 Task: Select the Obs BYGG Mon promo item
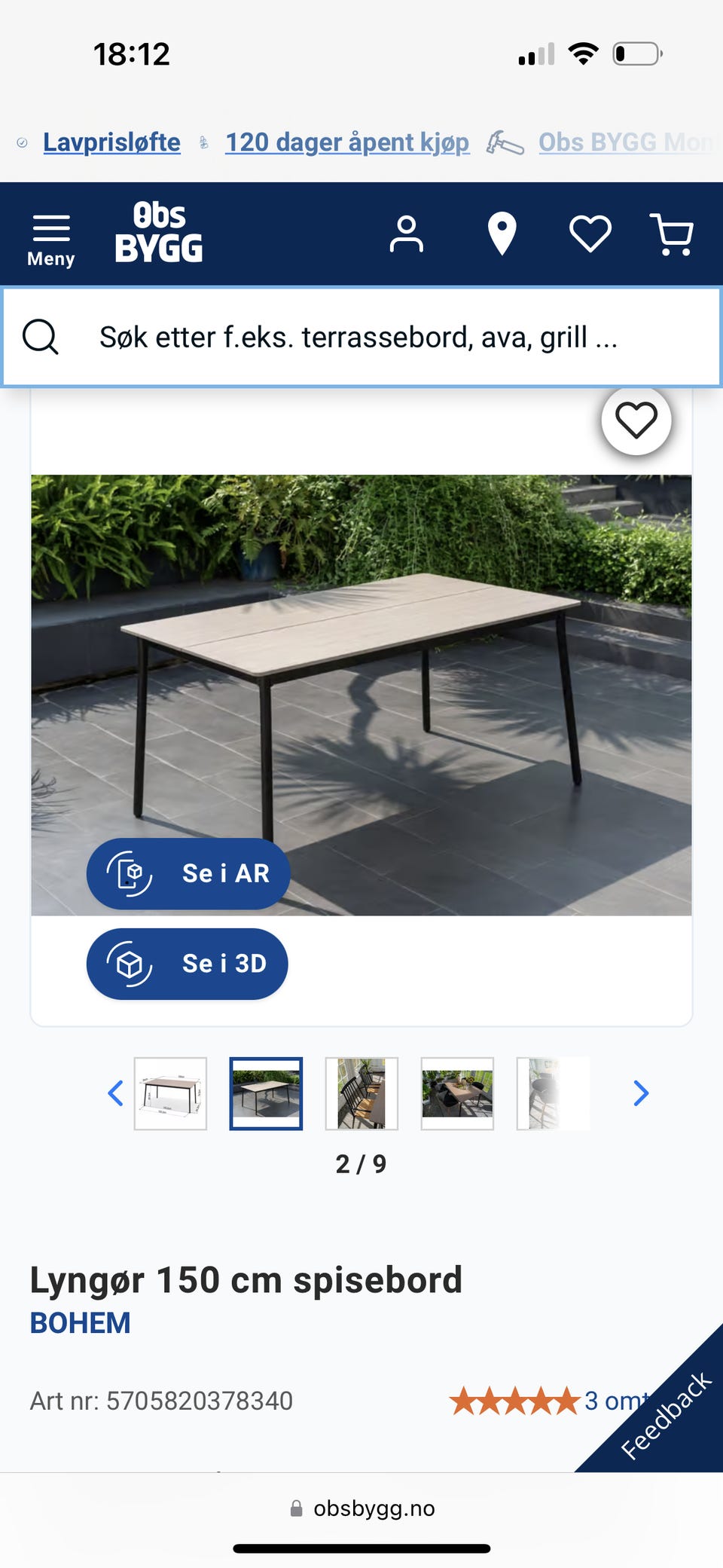(625, 142)
